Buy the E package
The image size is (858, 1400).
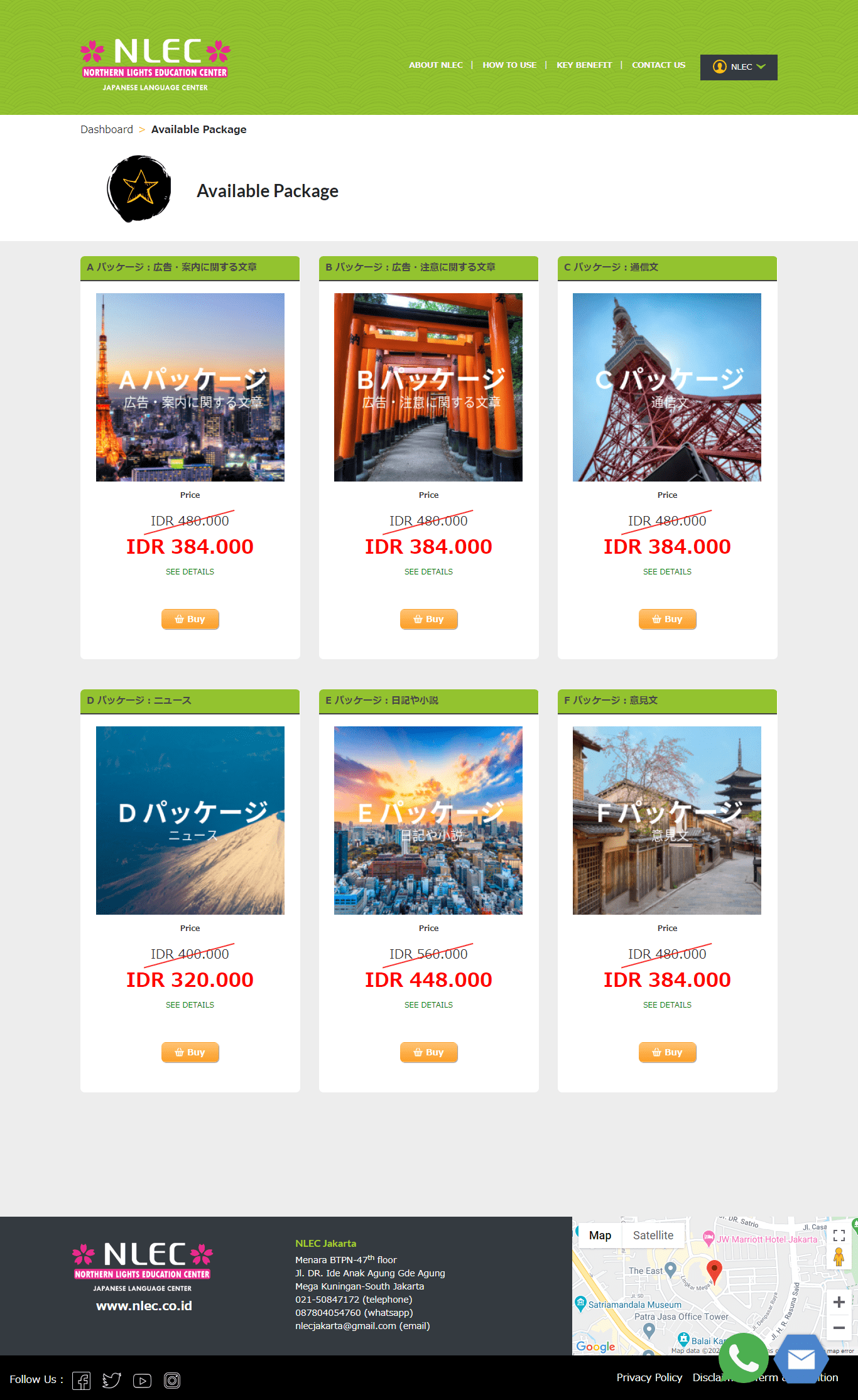428,1052
